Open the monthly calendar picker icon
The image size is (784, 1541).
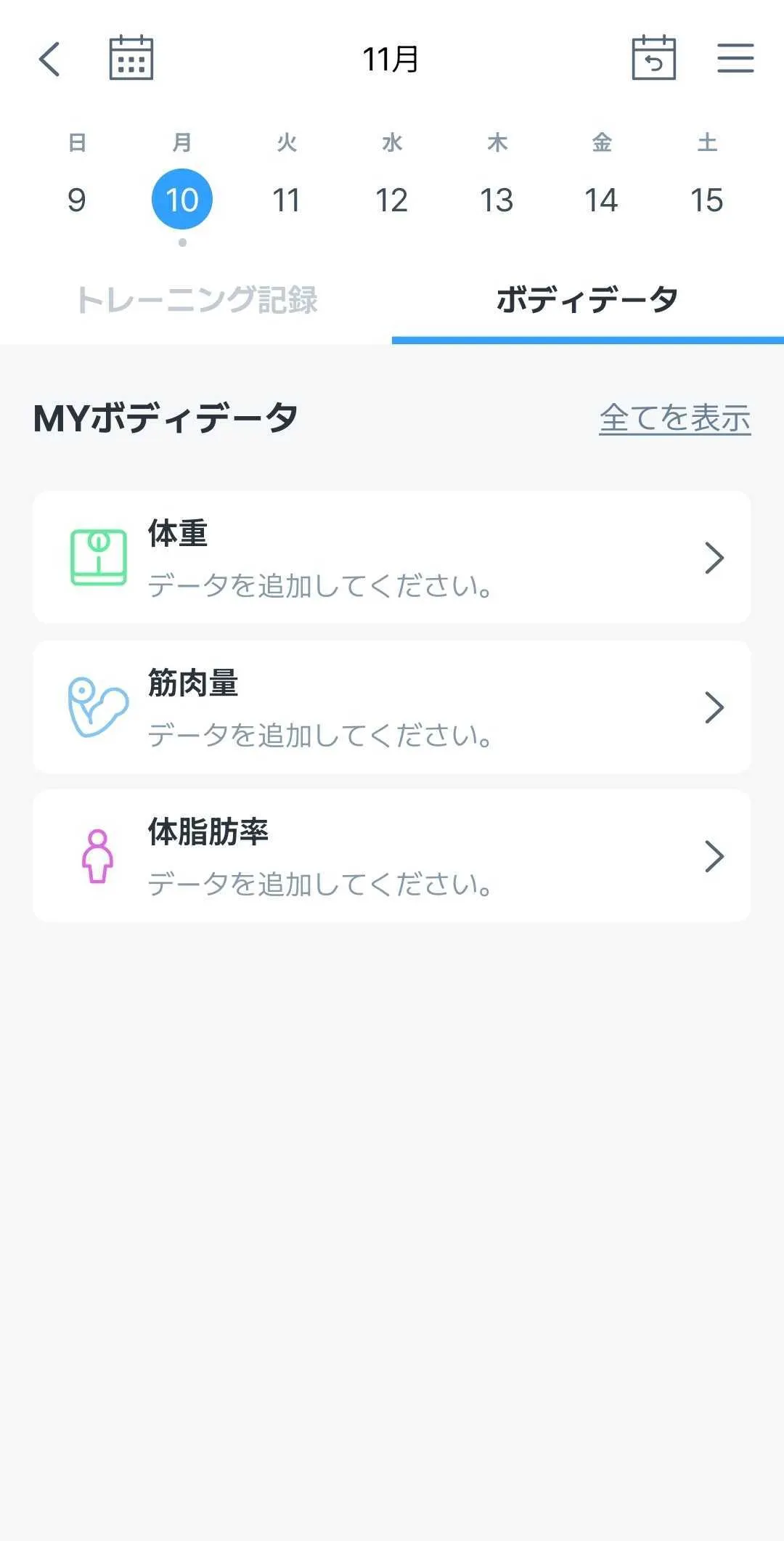click(x=131, y=57)
